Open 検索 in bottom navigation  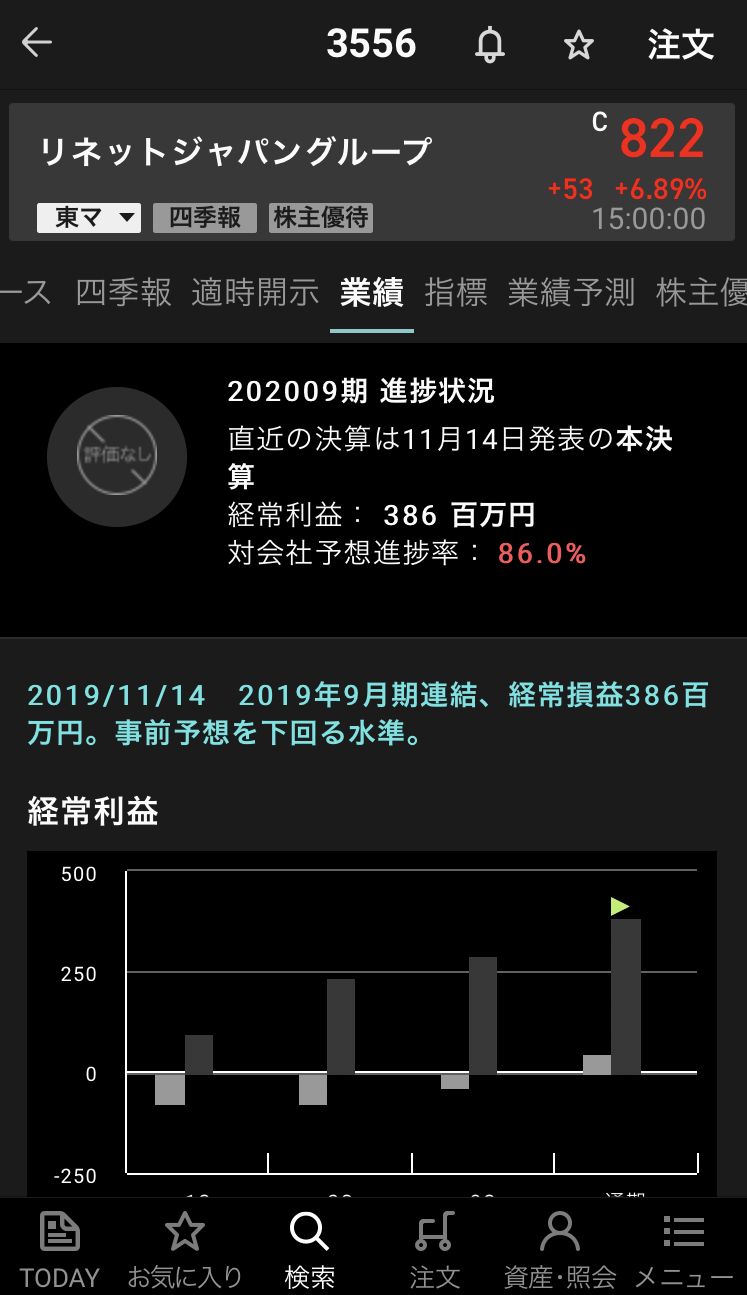[310, 1248]
